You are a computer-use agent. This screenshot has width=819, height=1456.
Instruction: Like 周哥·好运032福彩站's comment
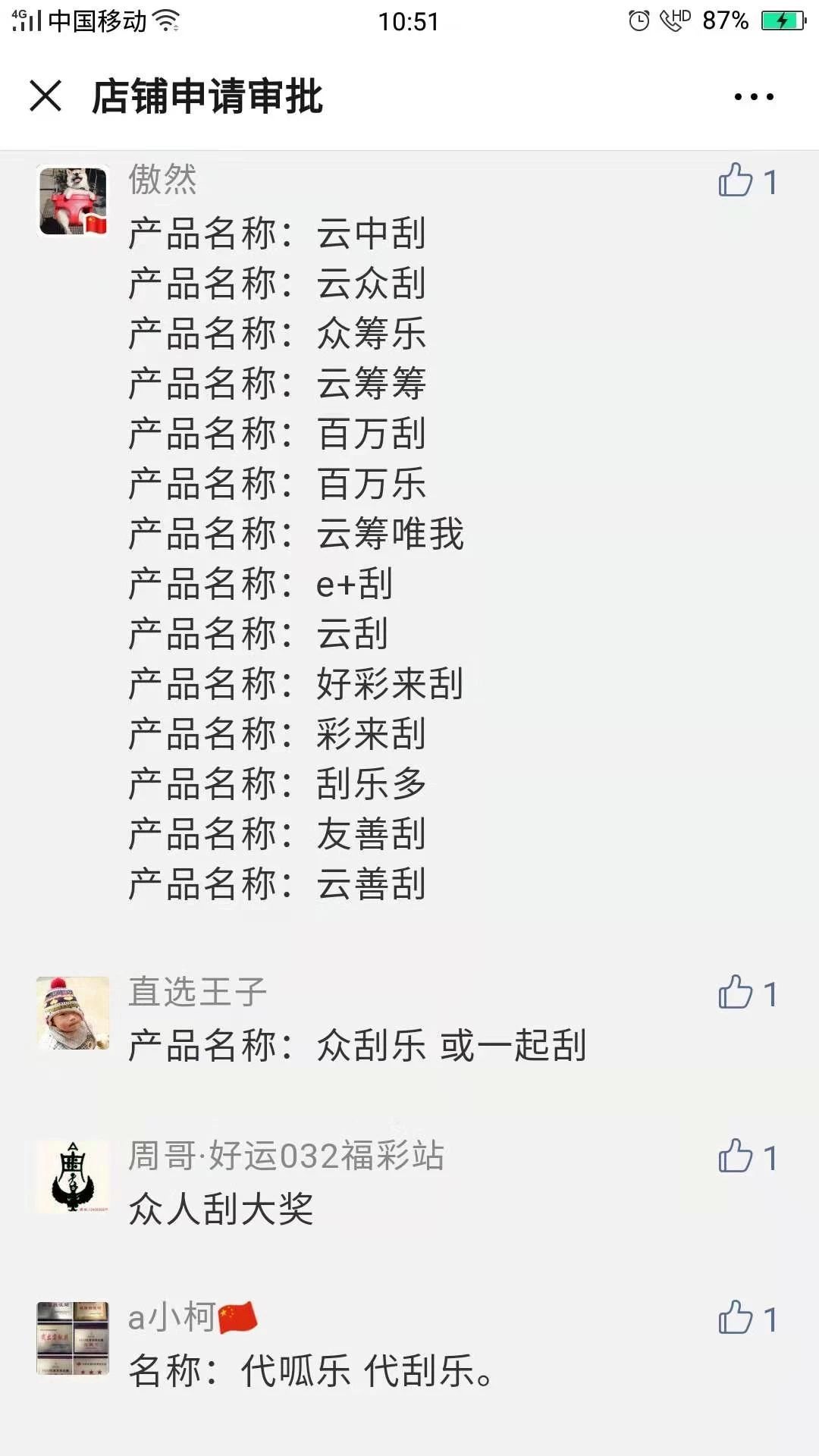pos(736,1156)
